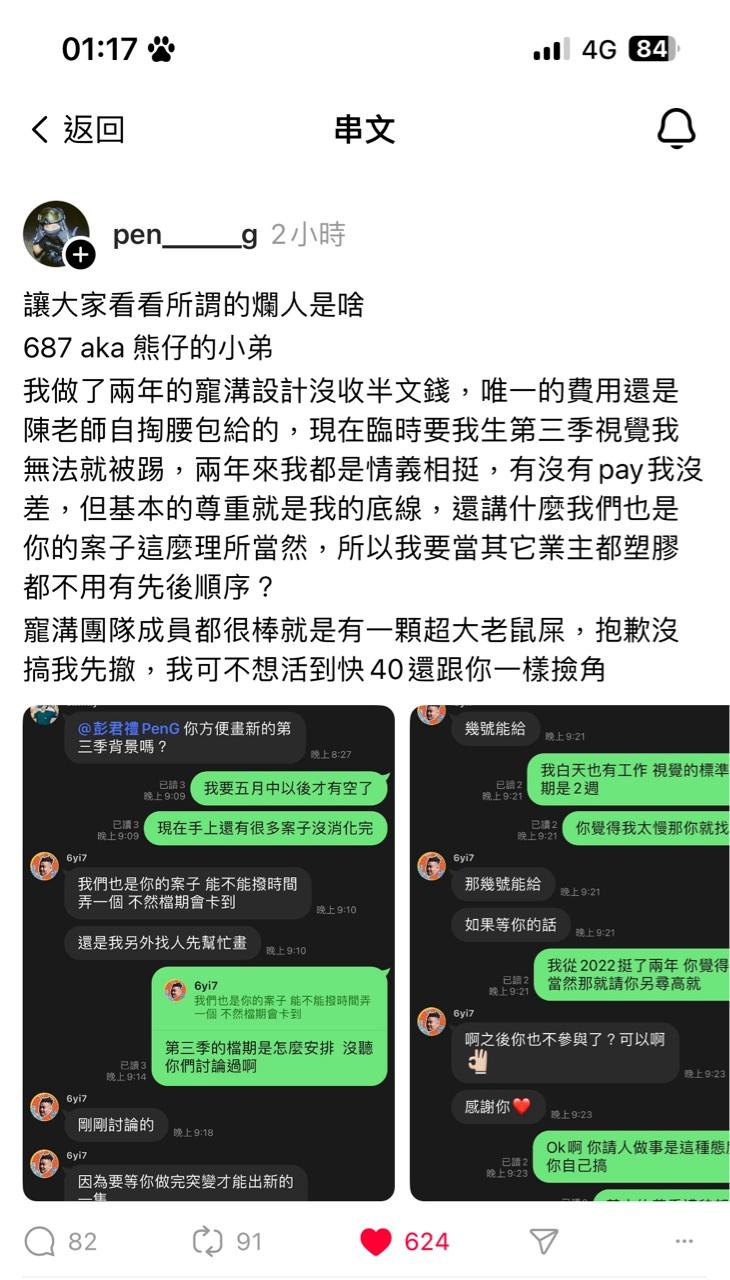This screenshot has height=1280, width=730.
Task: Open the post's more options menu
Action: click(x=684, y=1242)
